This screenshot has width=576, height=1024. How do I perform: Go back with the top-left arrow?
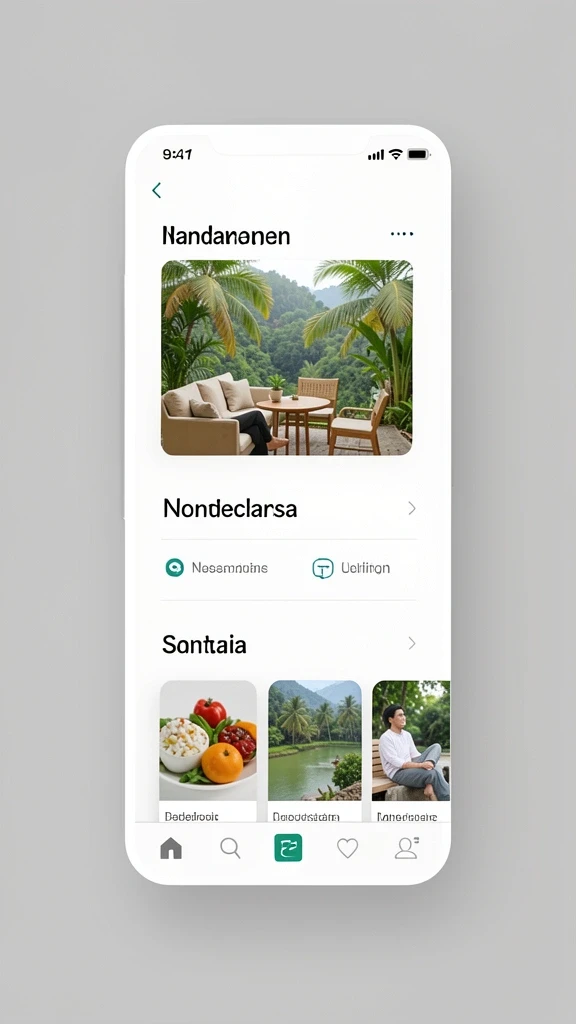(x=156, y=190)
